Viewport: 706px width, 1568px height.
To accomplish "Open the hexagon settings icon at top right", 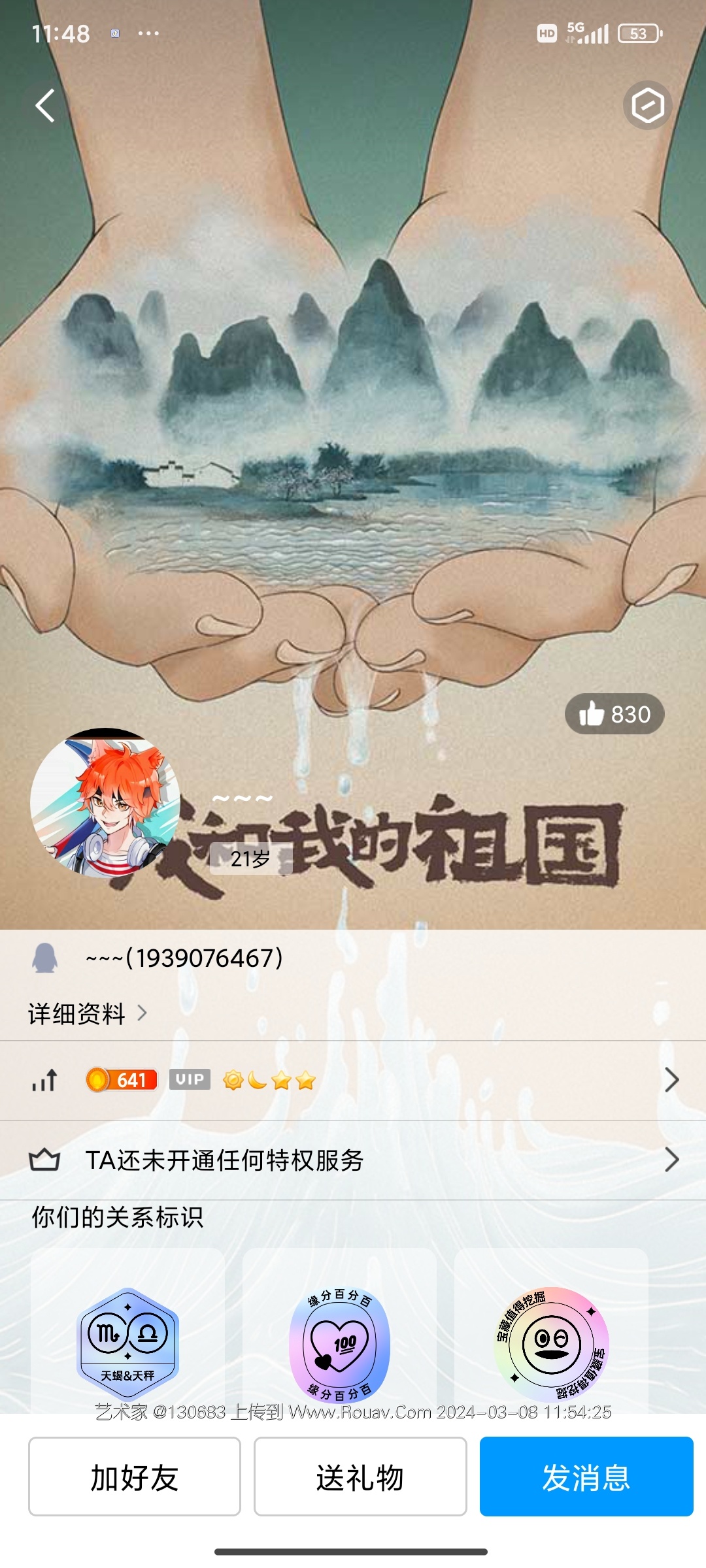I will [647, 105].
